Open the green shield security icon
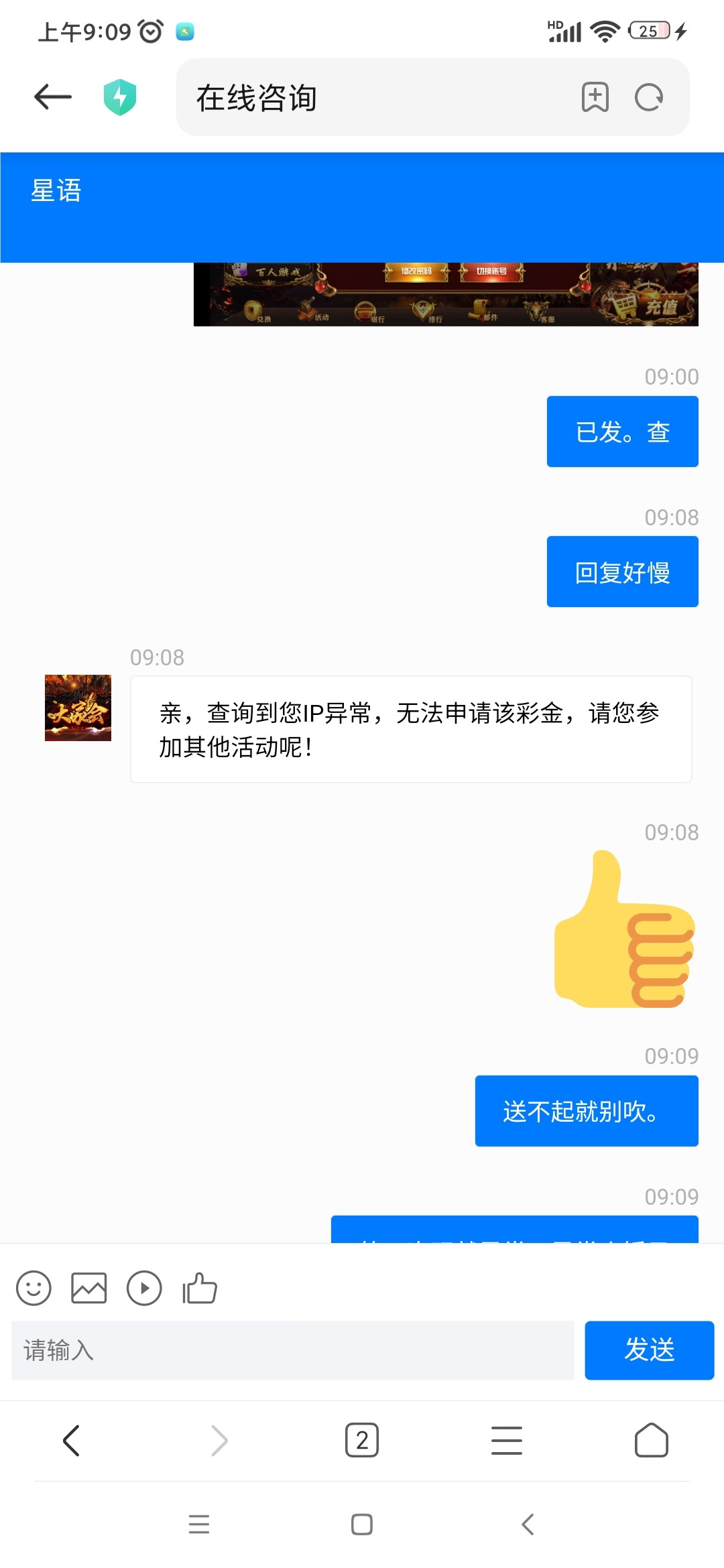 click(x=120, y=97)
